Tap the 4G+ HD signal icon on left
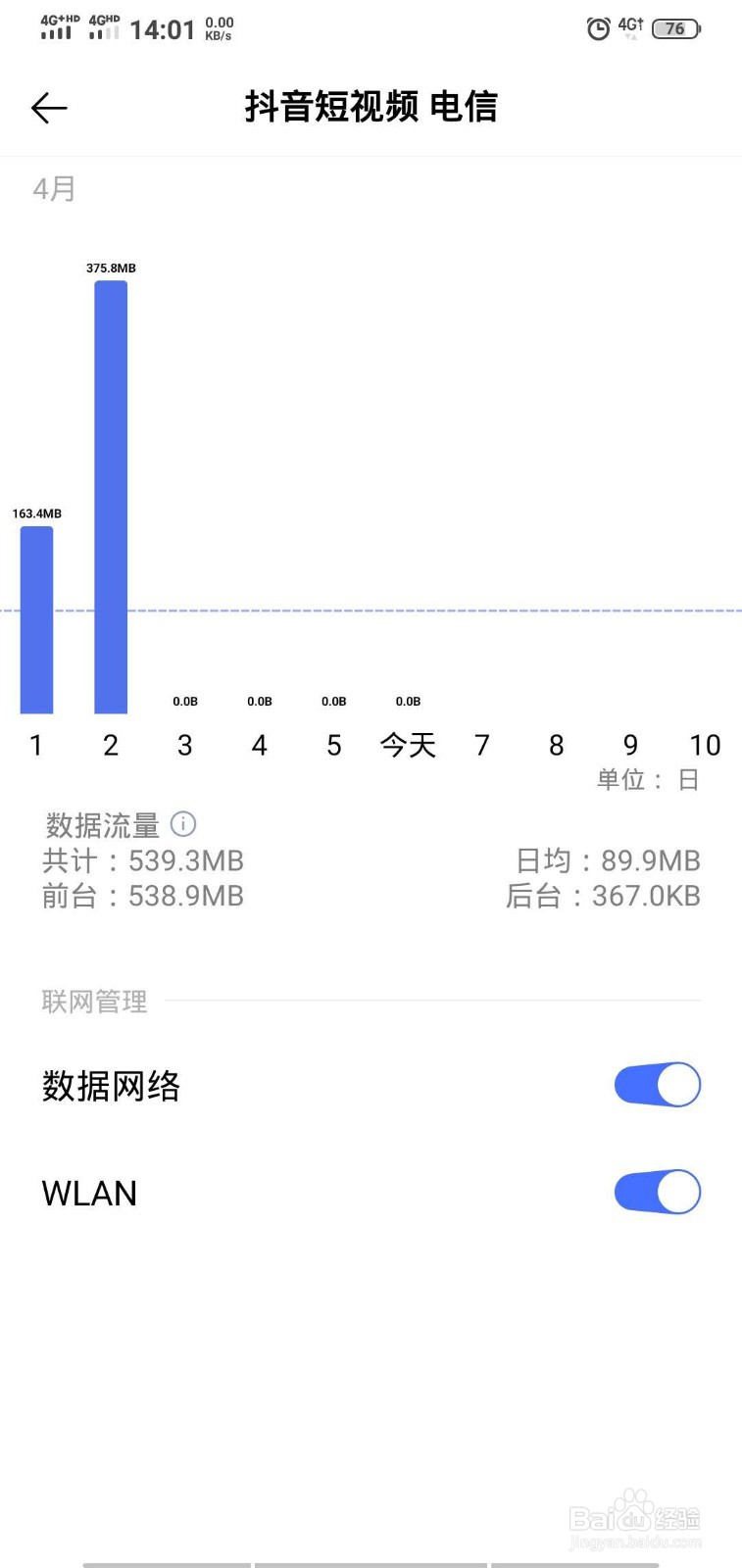 pyautogui.click(x=56, y=29)
